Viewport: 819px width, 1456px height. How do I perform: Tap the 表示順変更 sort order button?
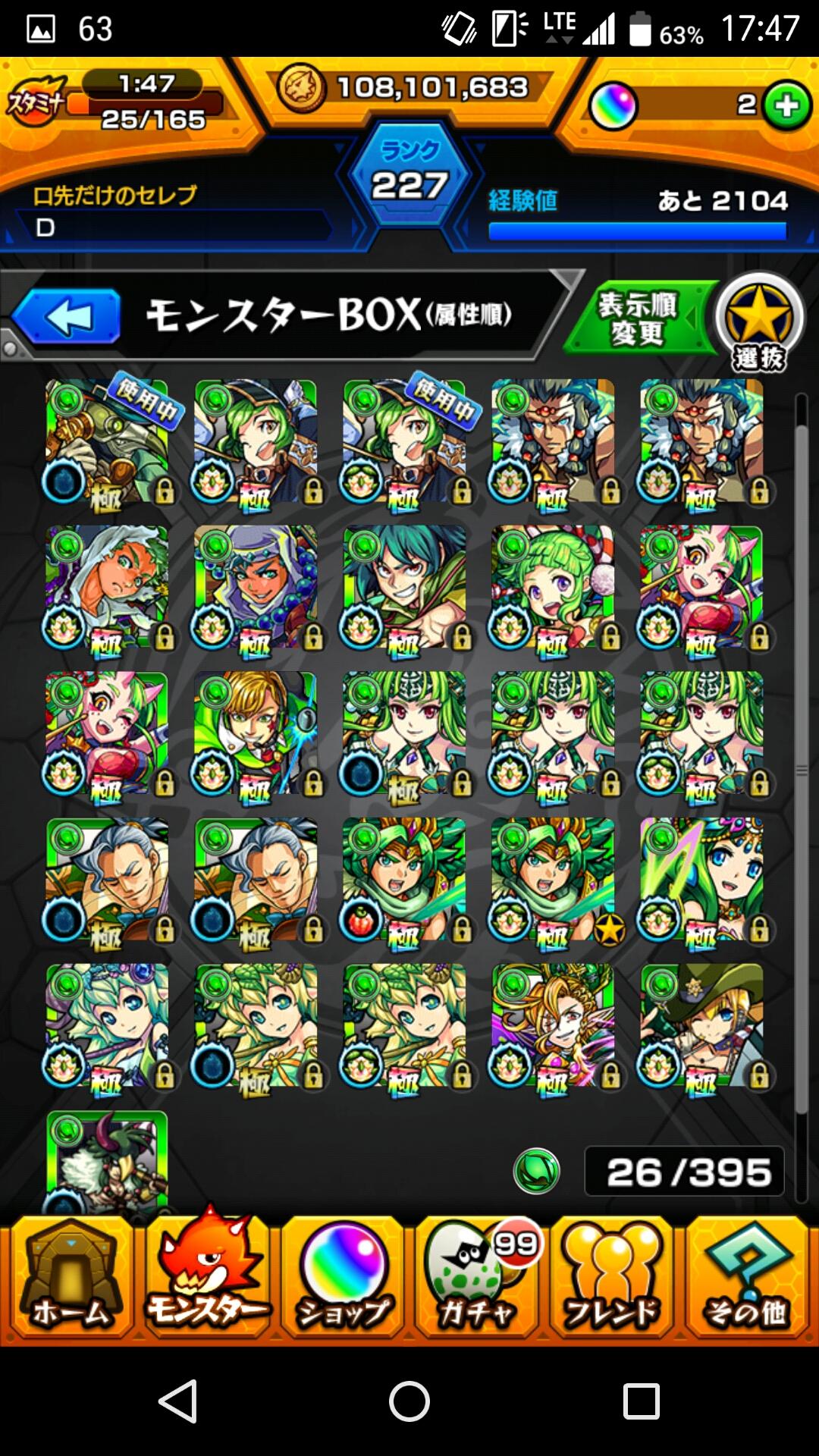[x=637, y=318]
